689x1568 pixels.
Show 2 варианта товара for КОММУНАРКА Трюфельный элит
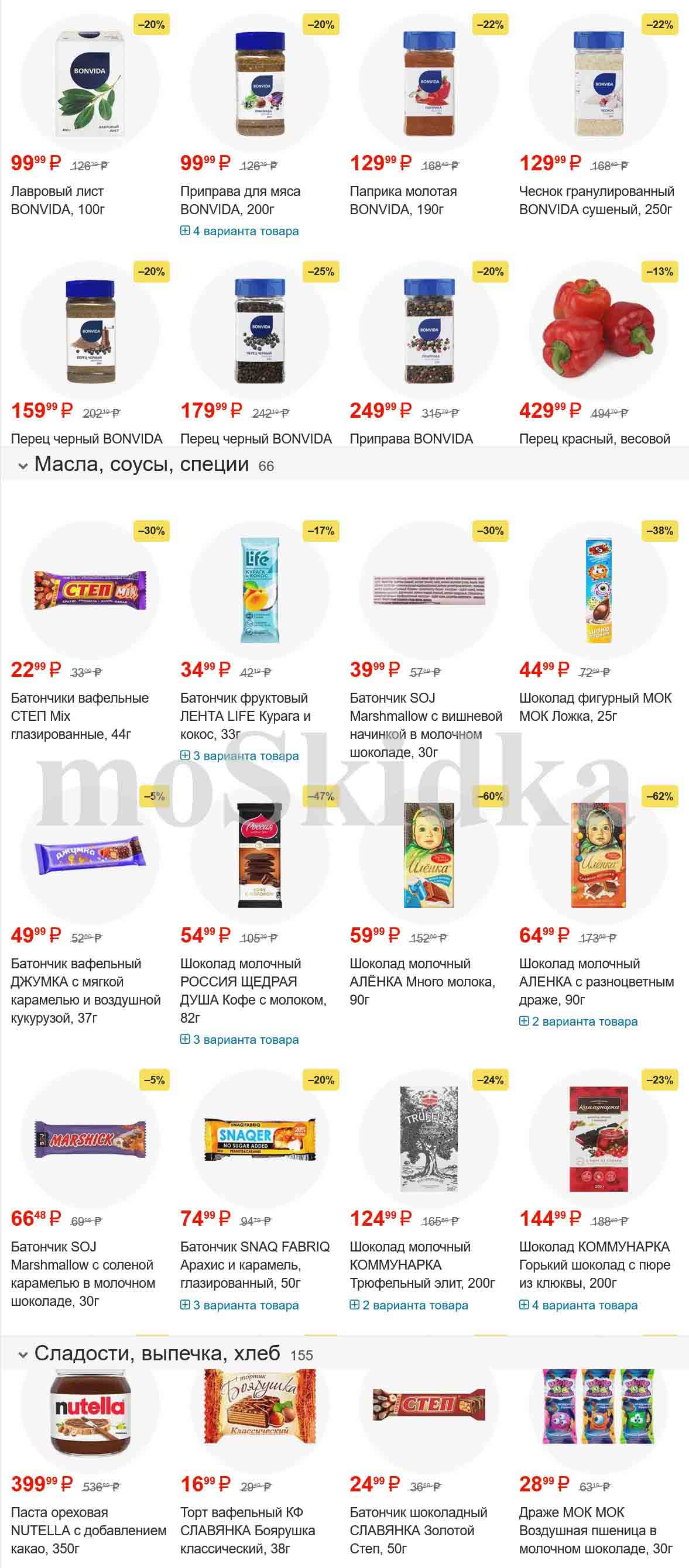(x=409, y=1305)
